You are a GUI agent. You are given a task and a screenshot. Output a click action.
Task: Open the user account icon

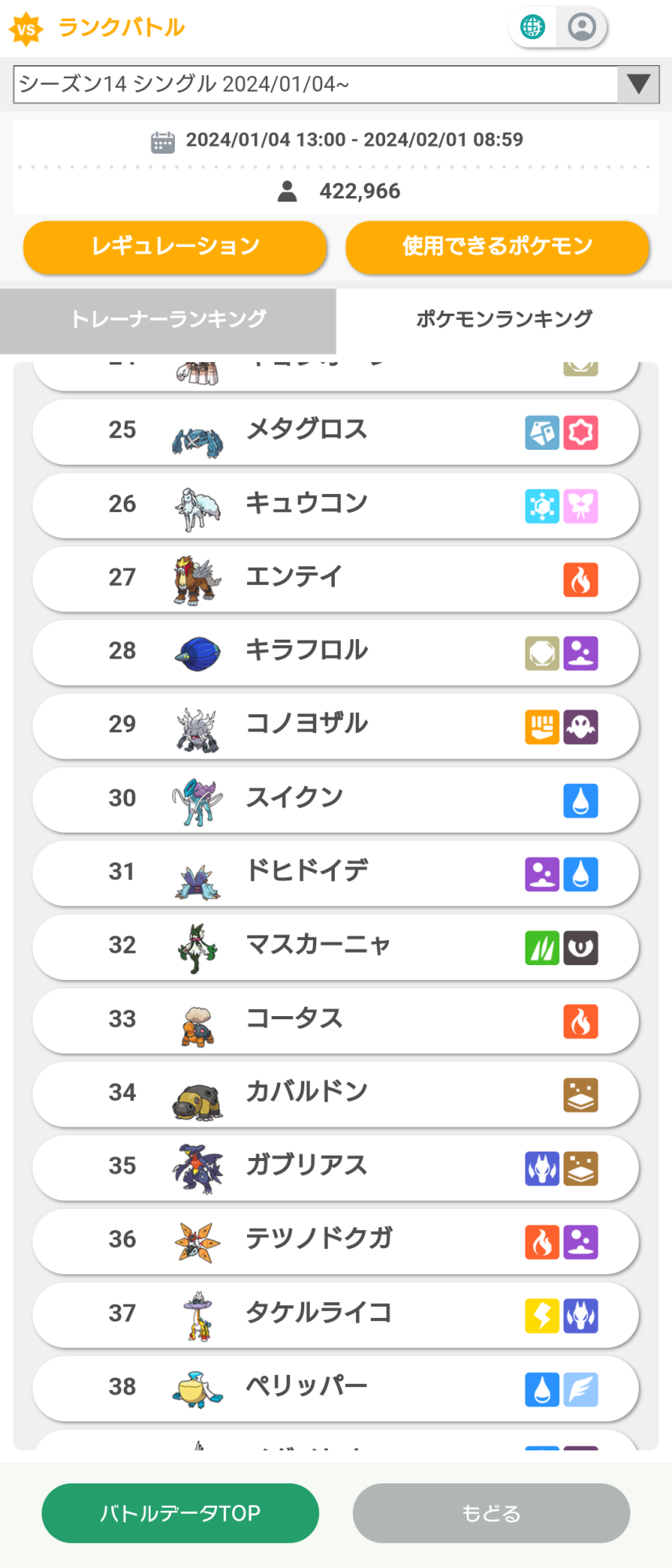[x=582, y=27]
